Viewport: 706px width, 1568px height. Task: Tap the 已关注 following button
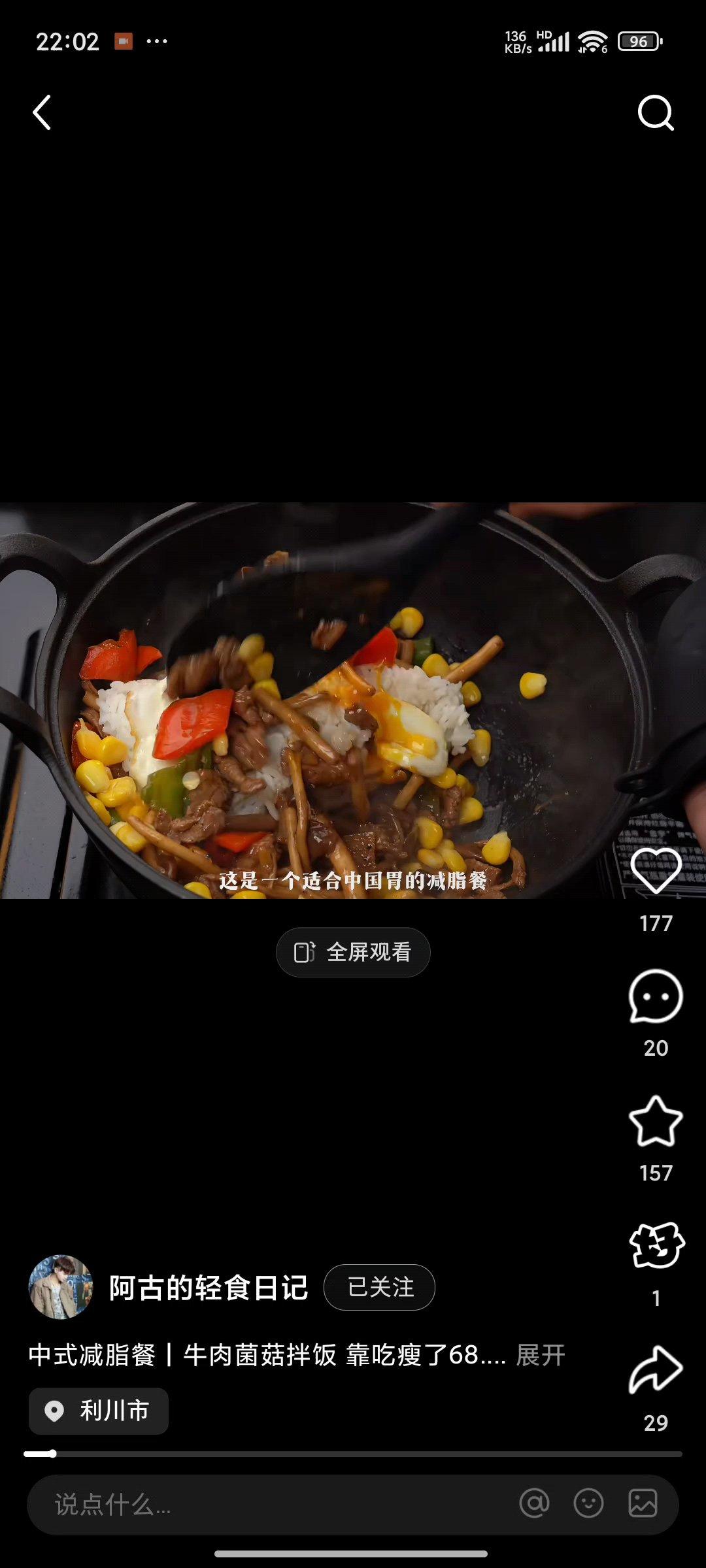(379, 1287)
